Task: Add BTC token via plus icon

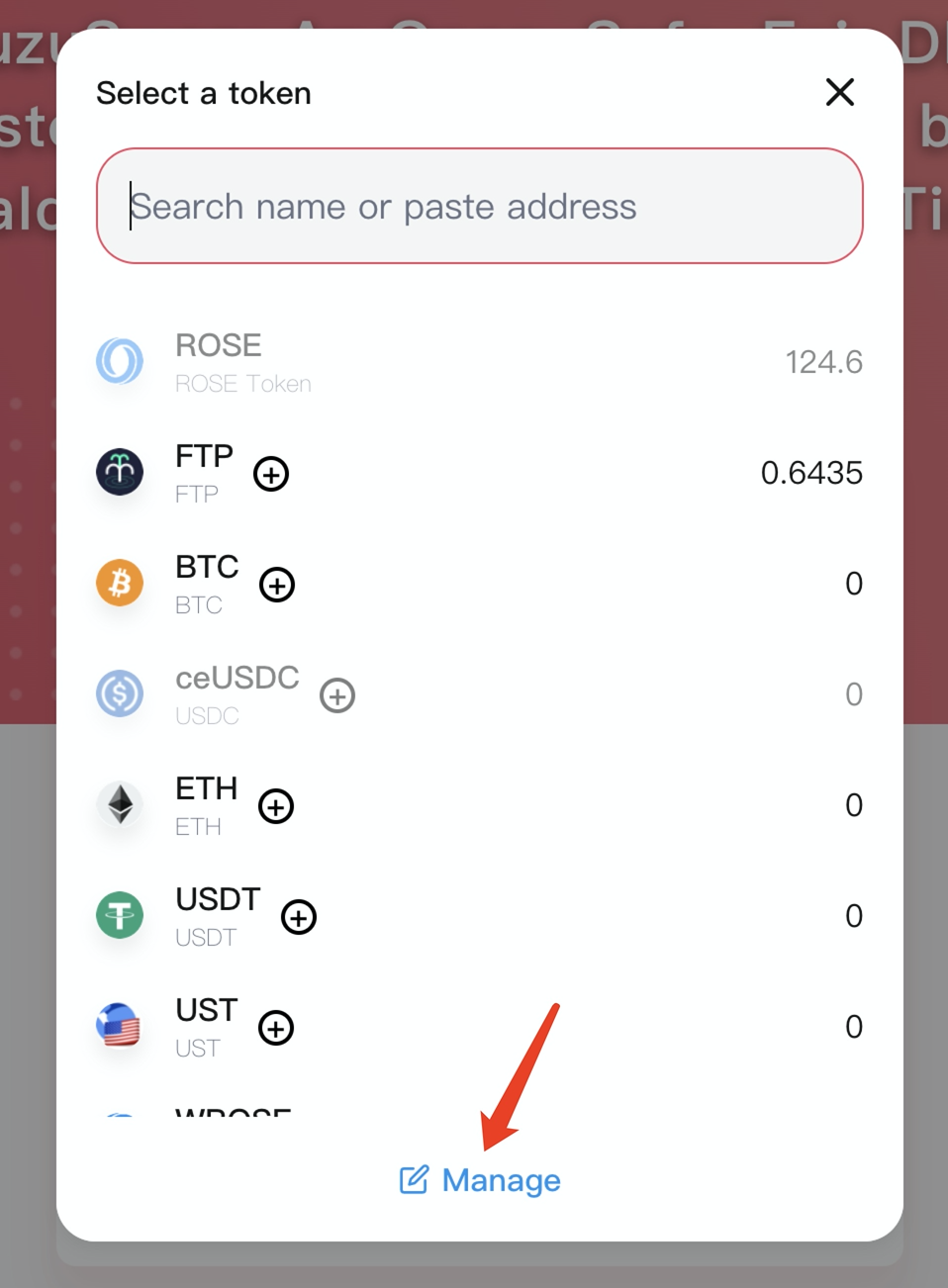Action: (x=277, y=585)
